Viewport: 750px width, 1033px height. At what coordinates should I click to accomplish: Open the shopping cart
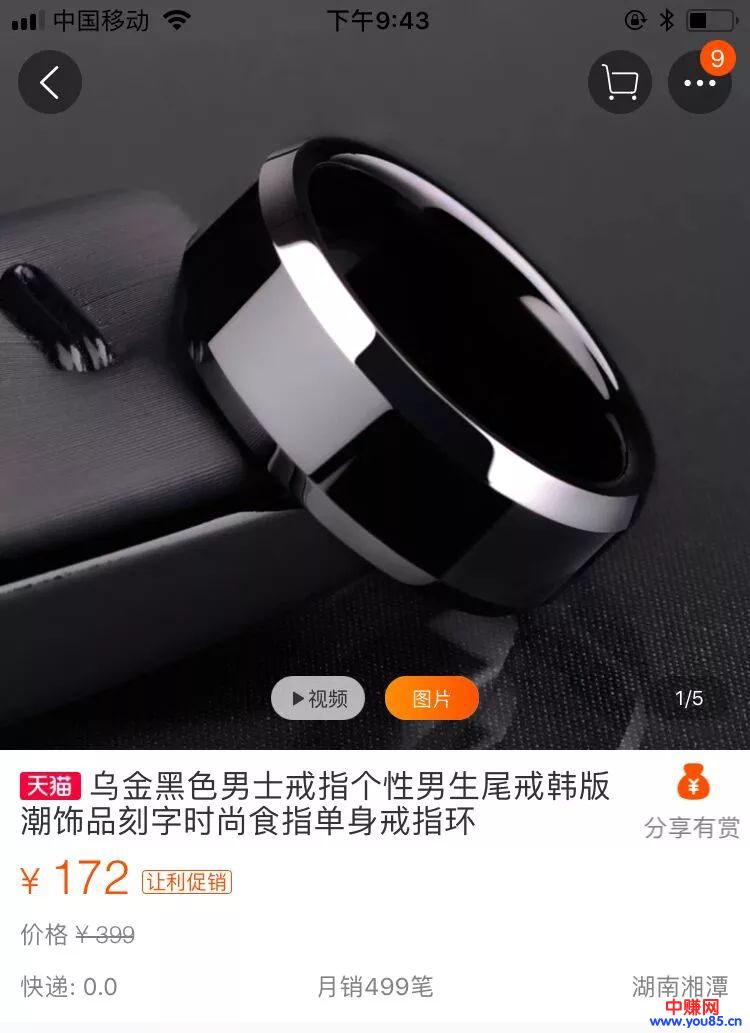coord(620,82)
